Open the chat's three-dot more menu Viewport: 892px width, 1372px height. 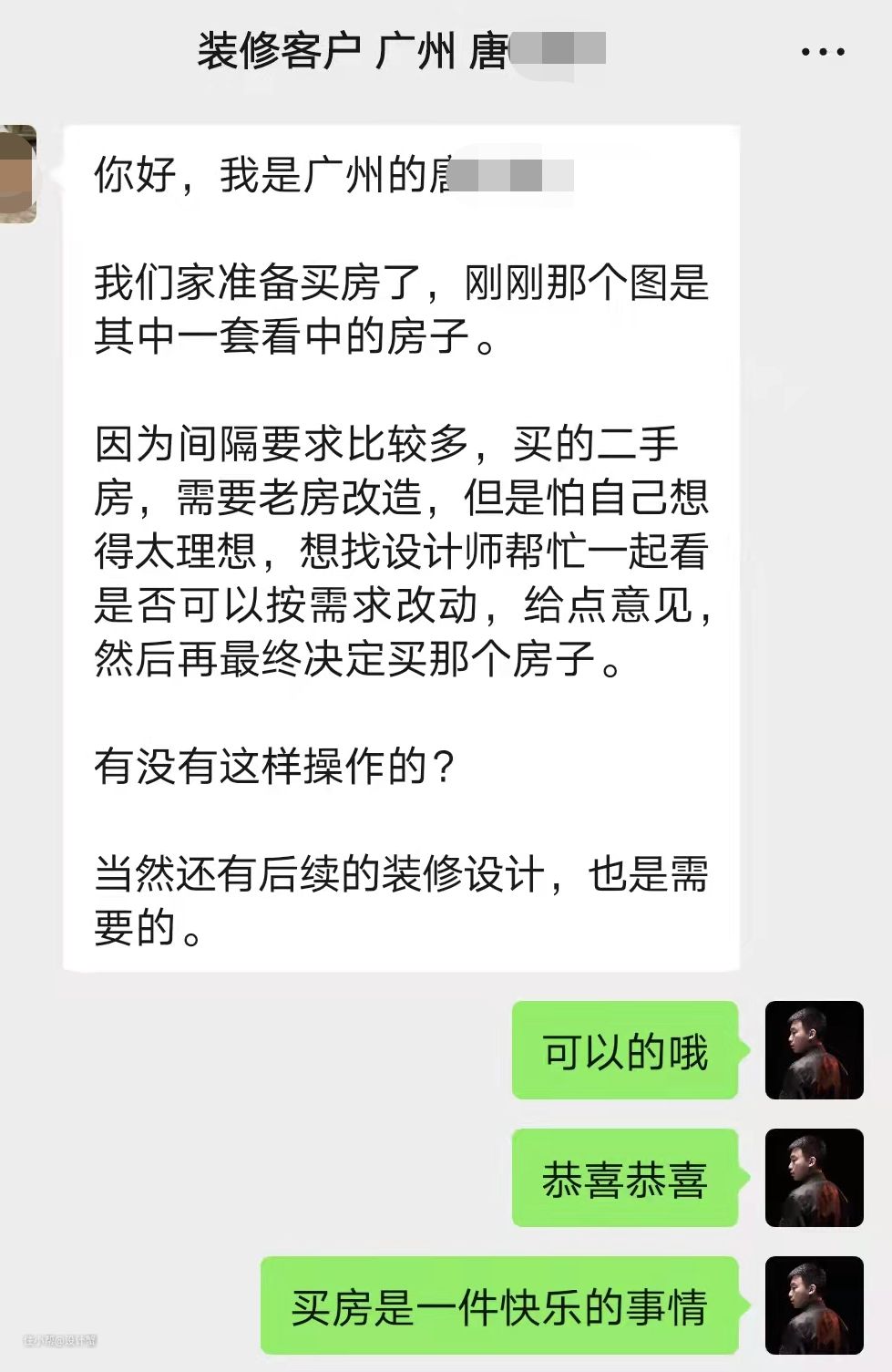823,52
